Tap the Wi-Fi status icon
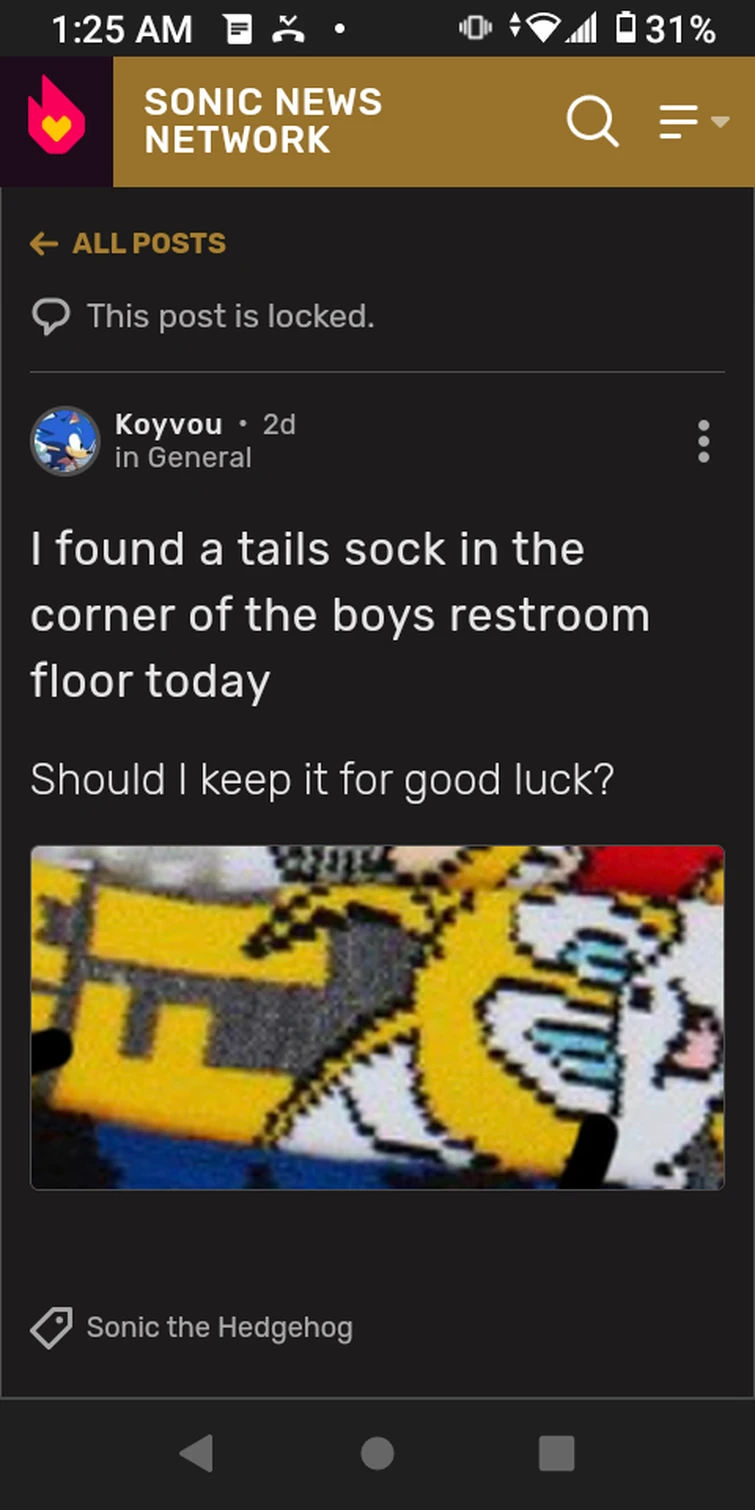The image size is (755, 1510). (546, 28)
